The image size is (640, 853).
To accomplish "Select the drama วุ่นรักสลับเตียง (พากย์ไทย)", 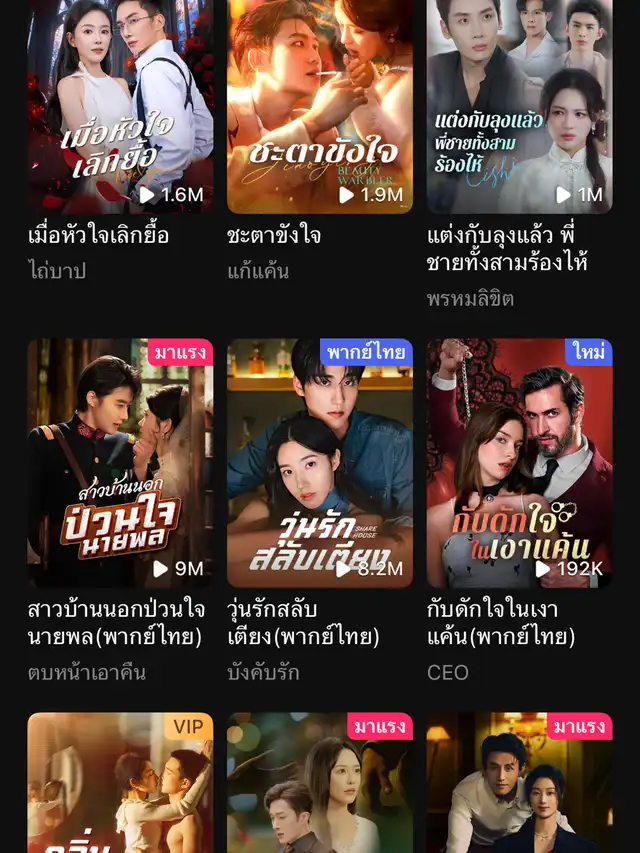I will [x=320, y=463].
